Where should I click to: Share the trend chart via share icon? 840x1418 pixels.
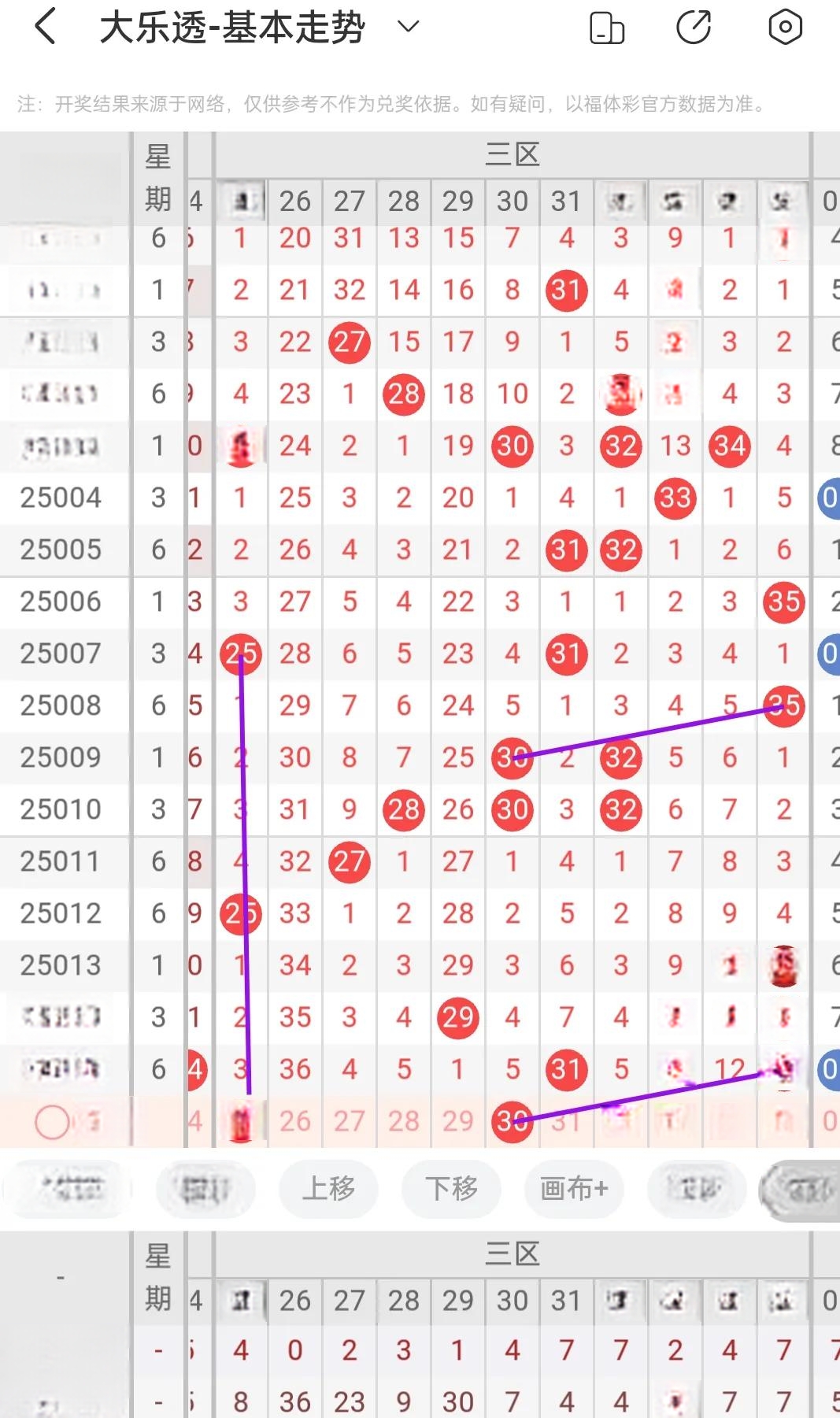694,27
